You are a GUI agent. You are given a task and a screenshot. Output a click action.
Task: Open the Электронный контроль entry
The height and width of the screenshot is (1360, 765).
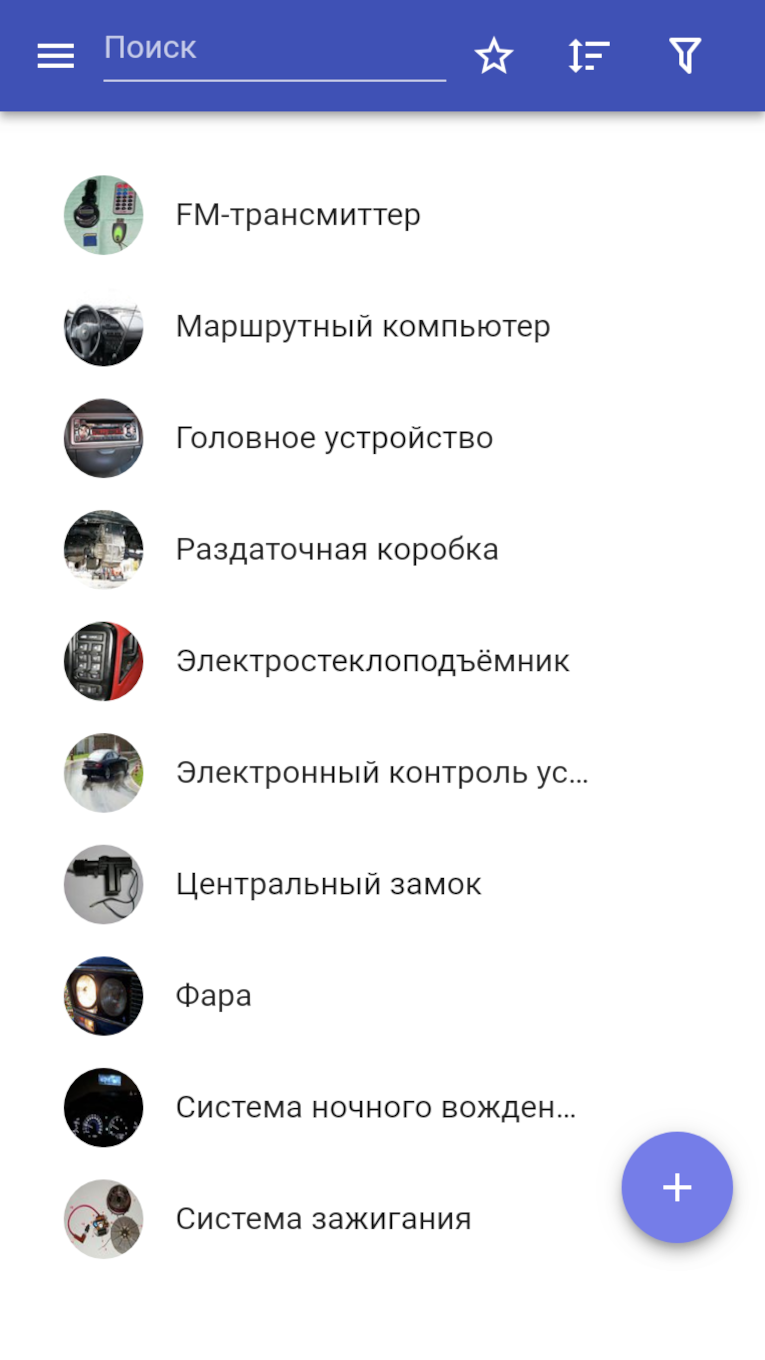coord(382,773)
